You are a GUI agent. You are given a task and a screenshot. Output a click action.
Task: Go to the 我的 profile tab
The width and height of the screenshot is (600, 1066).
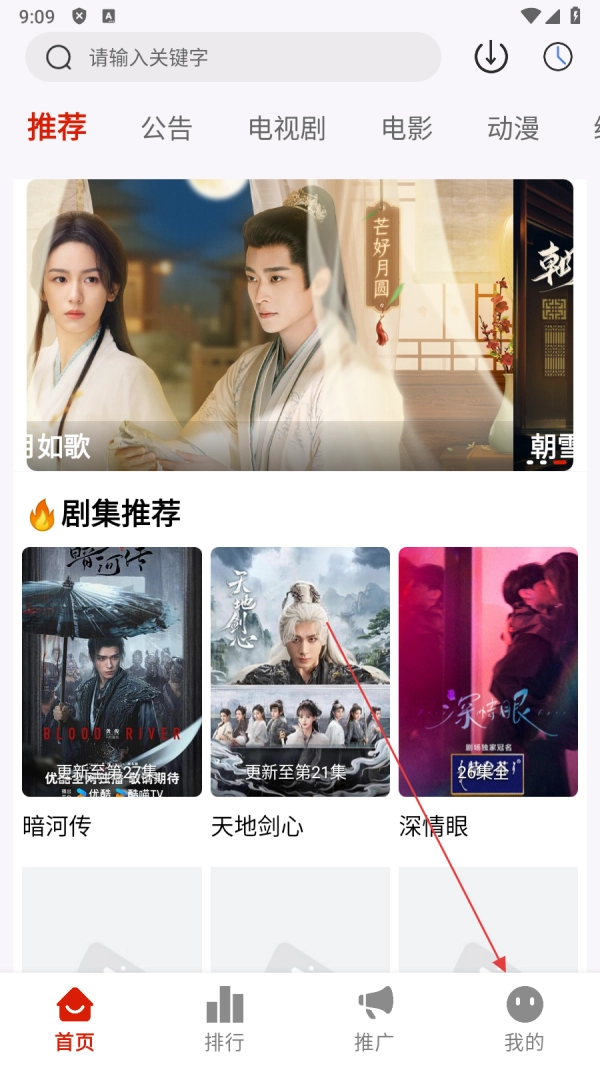pyautogui.click(x=524, y=1019)
